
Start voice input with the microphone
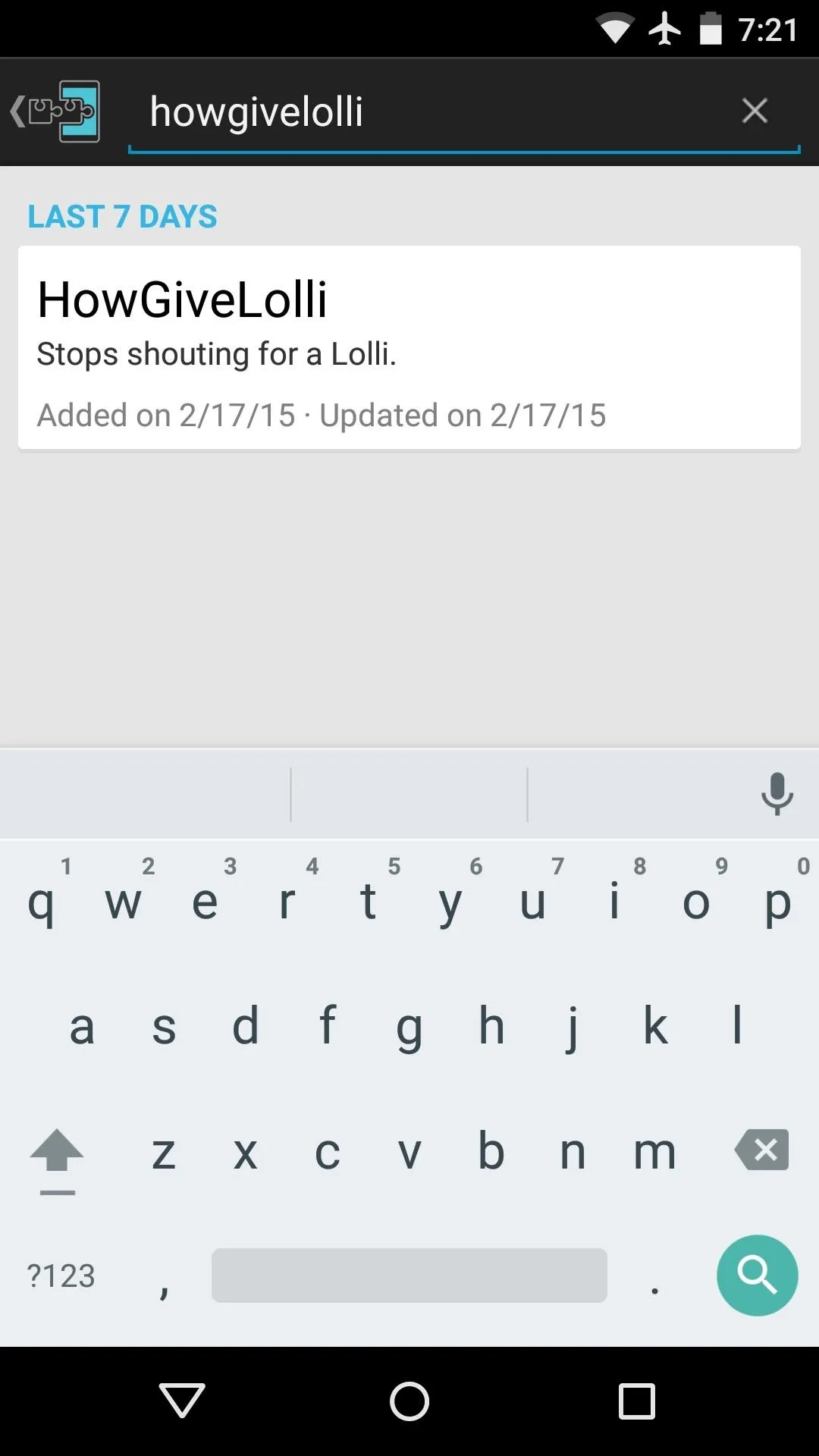(777, 794)
